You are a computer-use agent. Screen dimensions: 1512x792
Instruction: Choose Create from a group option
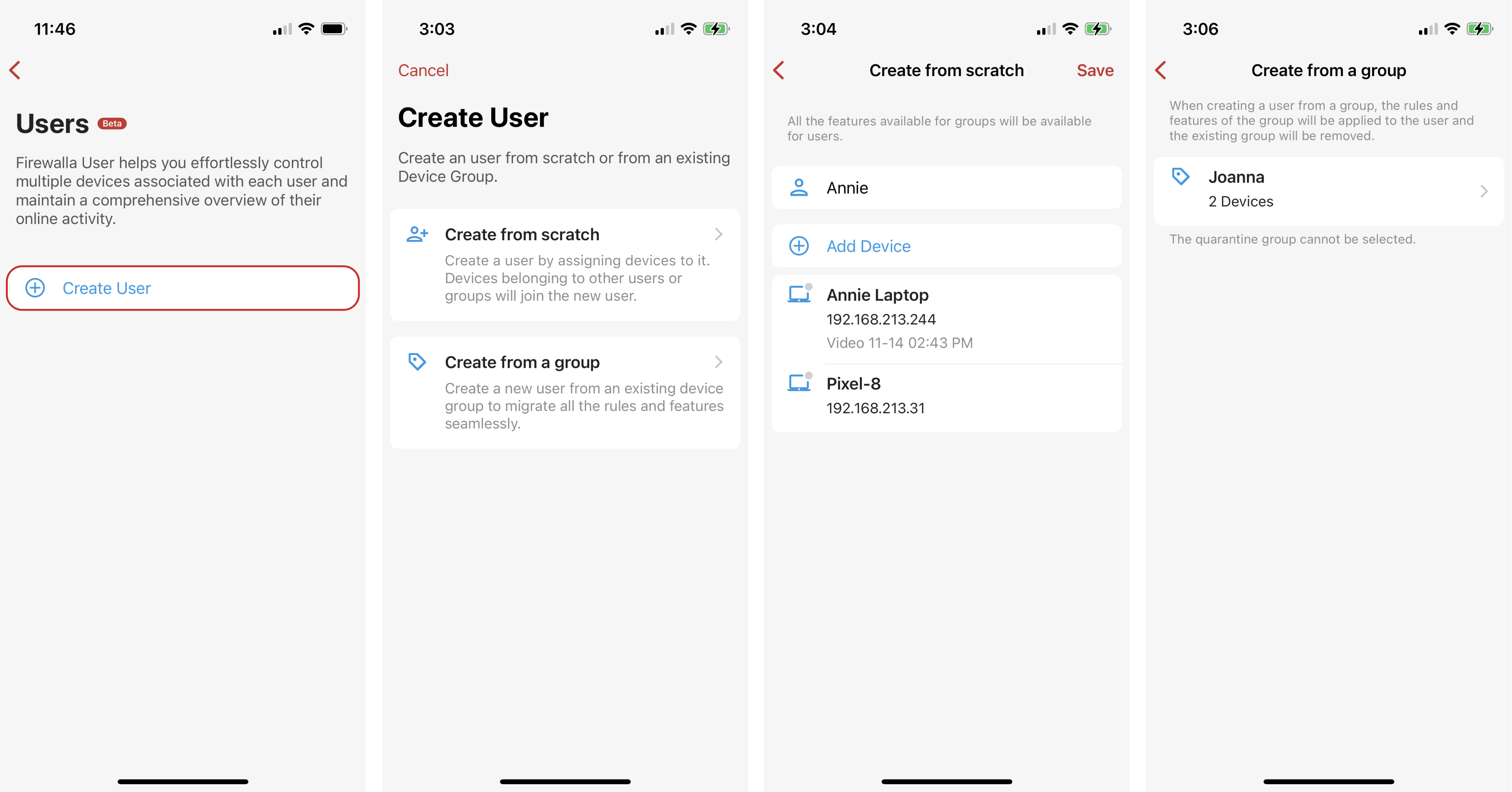pos(564,392)
